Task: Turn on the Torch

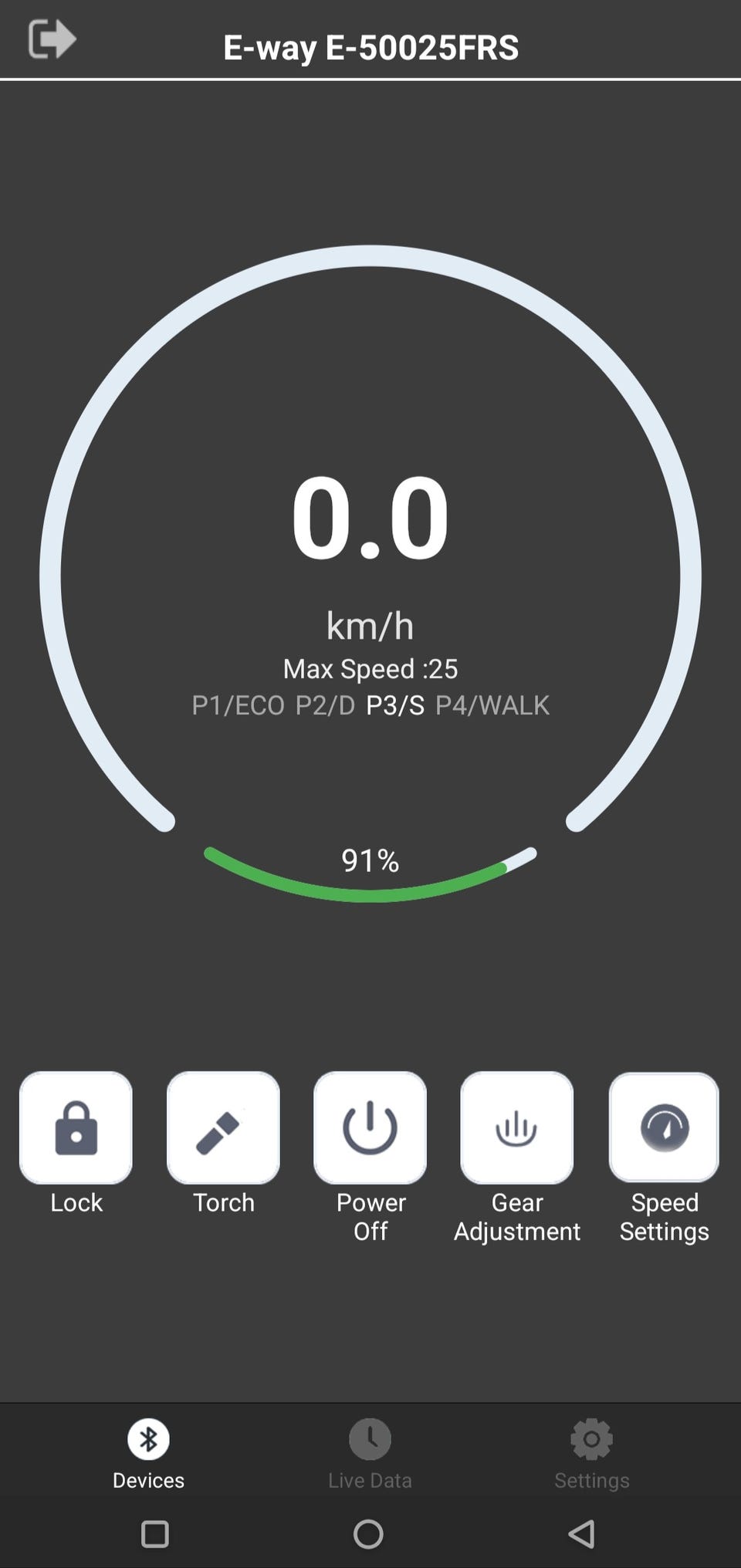Action: coord(223,1127)
